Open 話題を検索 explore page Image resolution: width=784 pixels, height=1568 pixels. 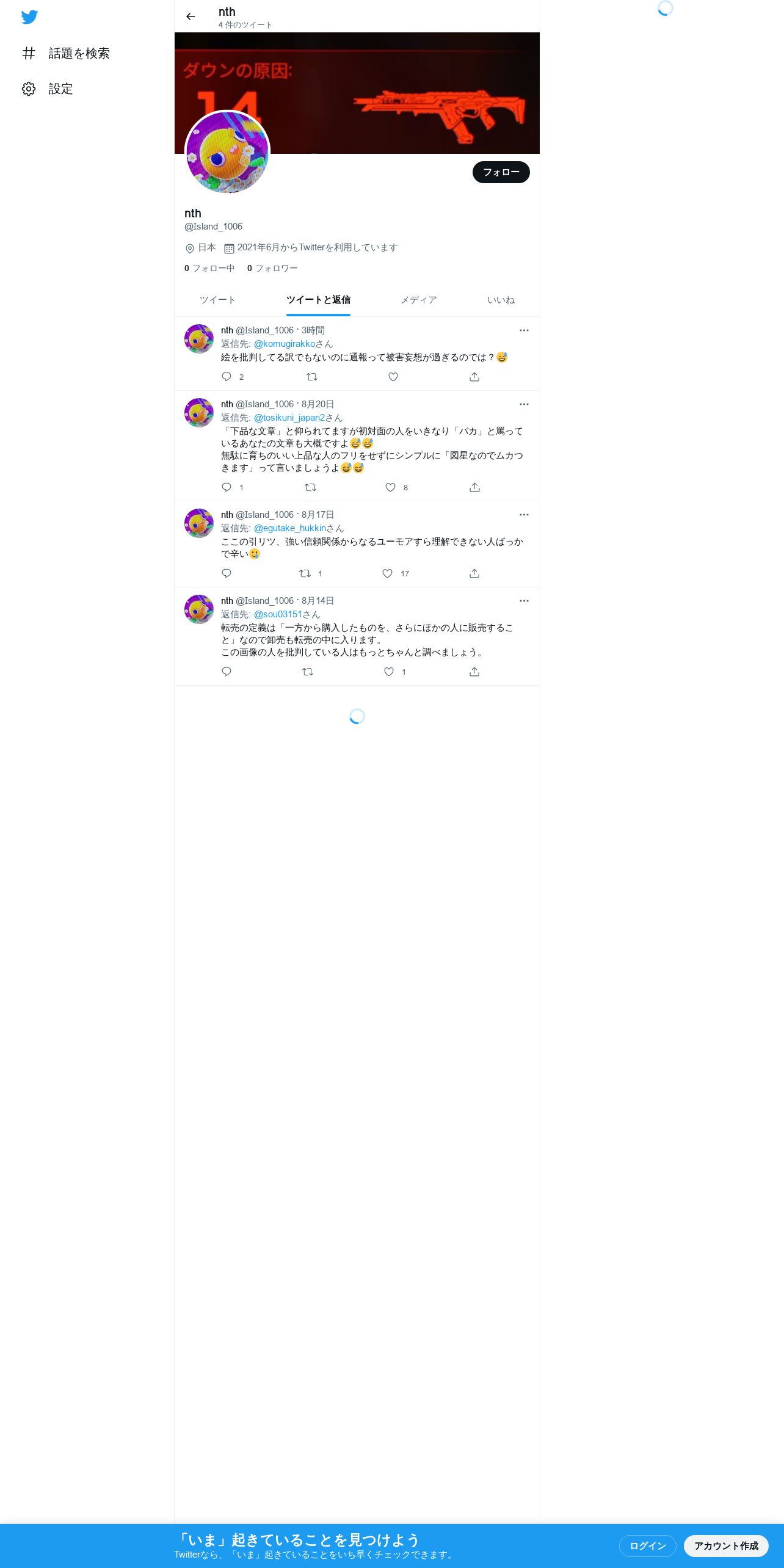[x=65, y=54]
